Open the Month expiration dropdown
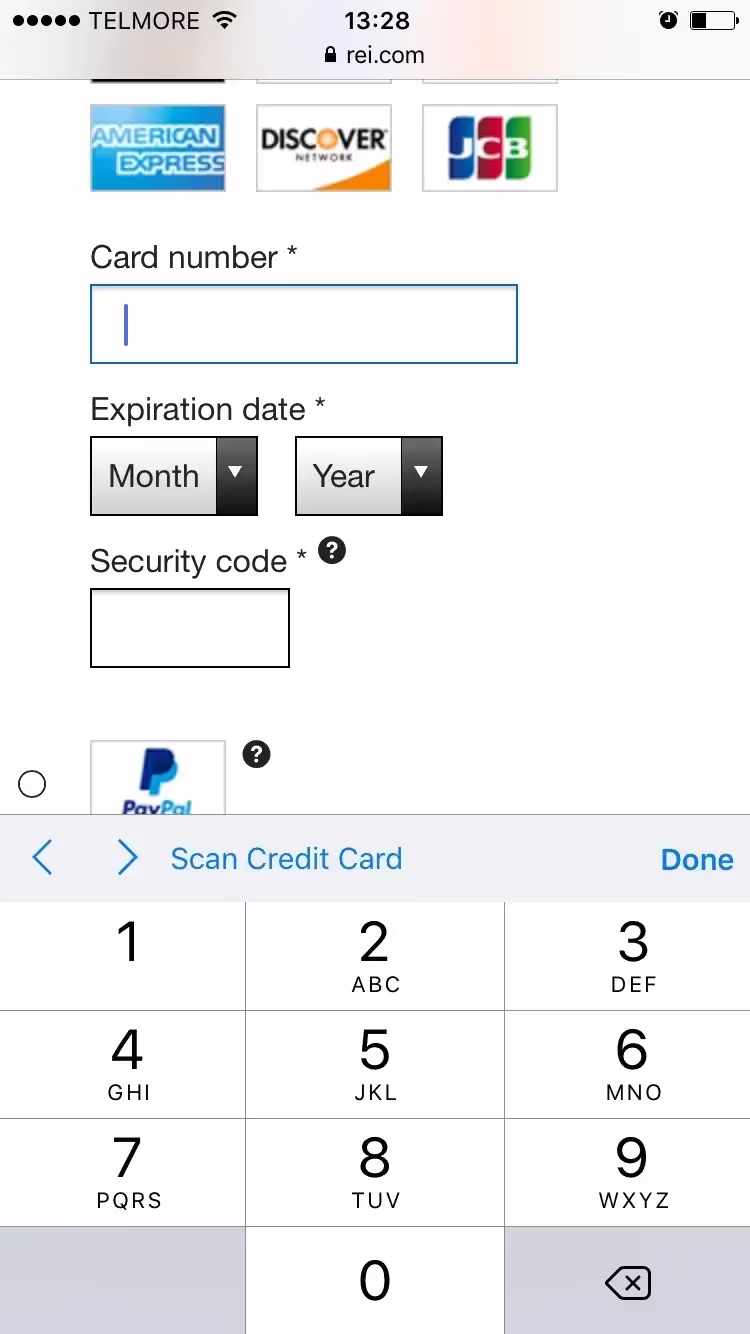750x1334 pixels. tap(174, 476)
